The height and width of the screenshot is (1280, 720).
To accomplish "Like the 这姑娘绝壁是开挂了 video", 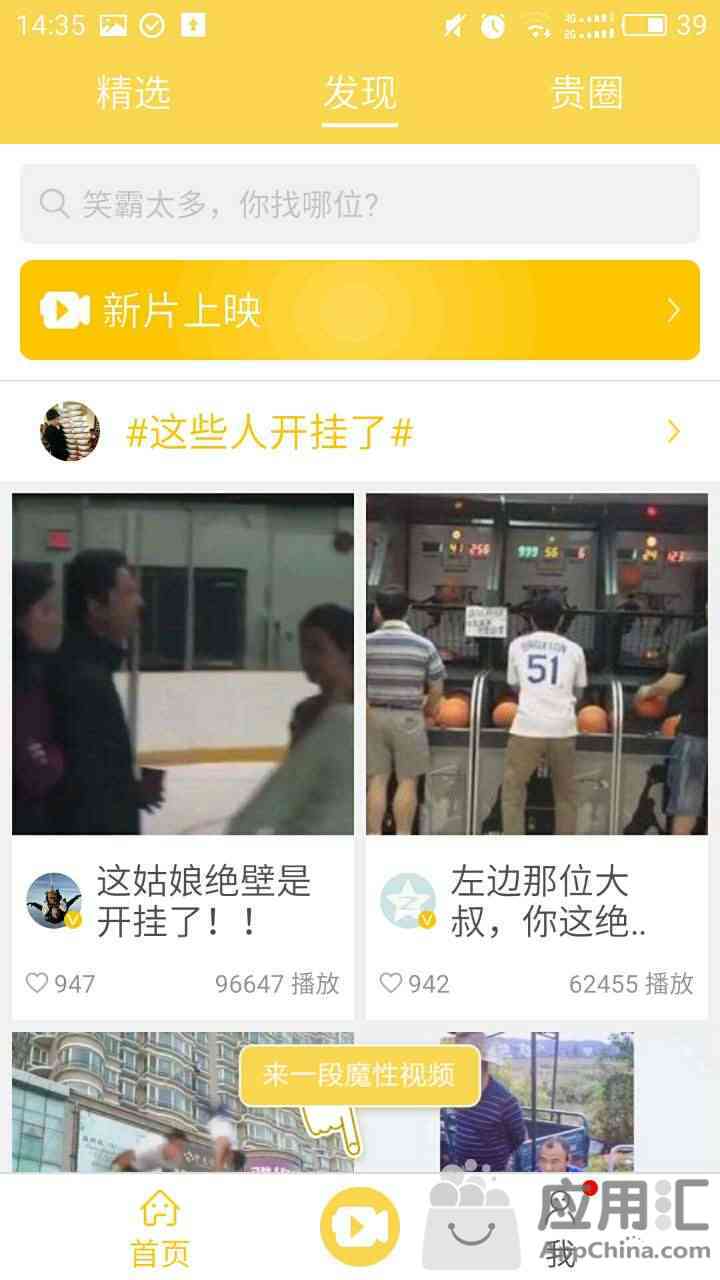I will [38, 983].
